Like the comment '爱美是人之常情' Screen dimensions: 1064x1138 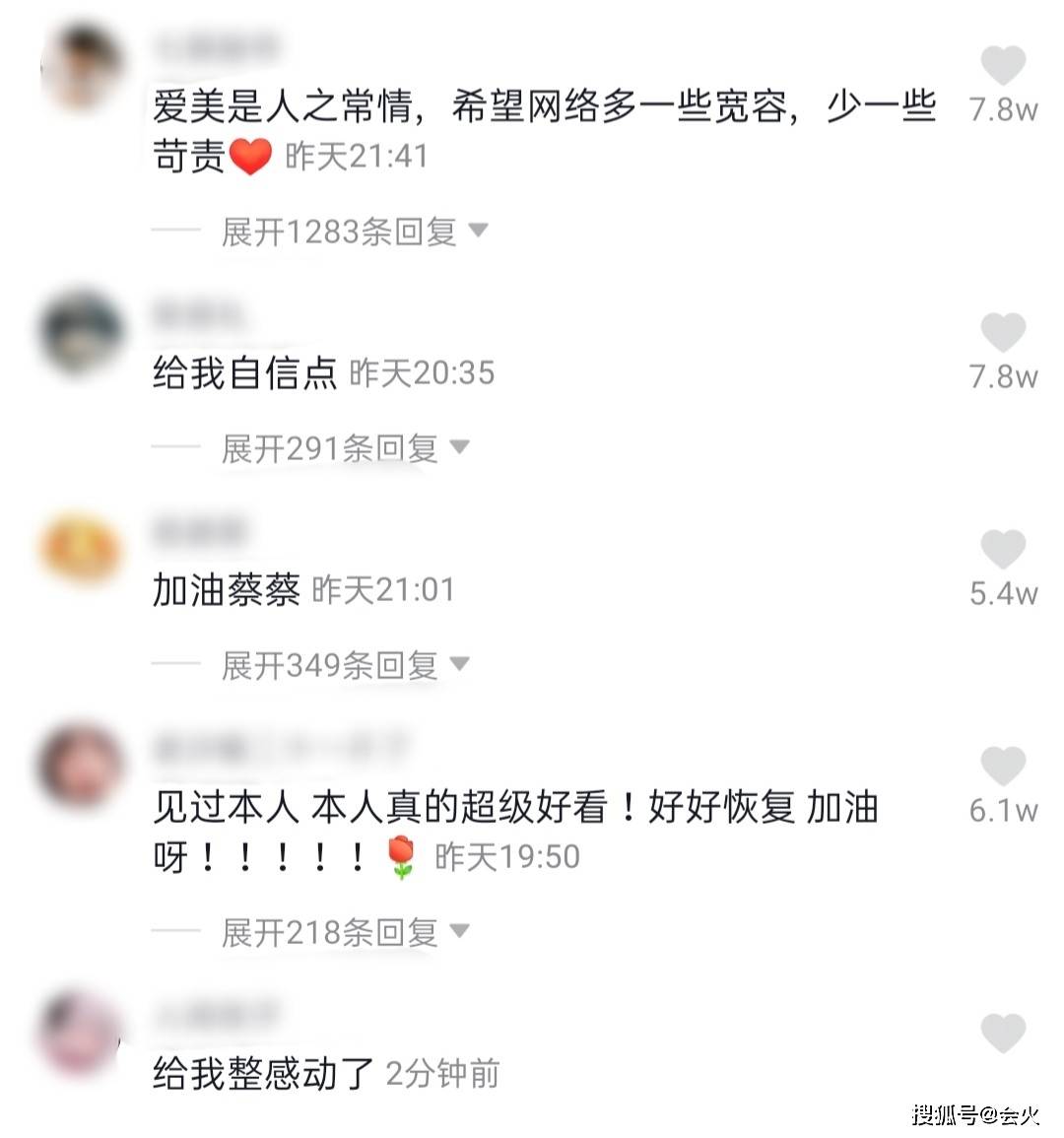pos(1003,66)
